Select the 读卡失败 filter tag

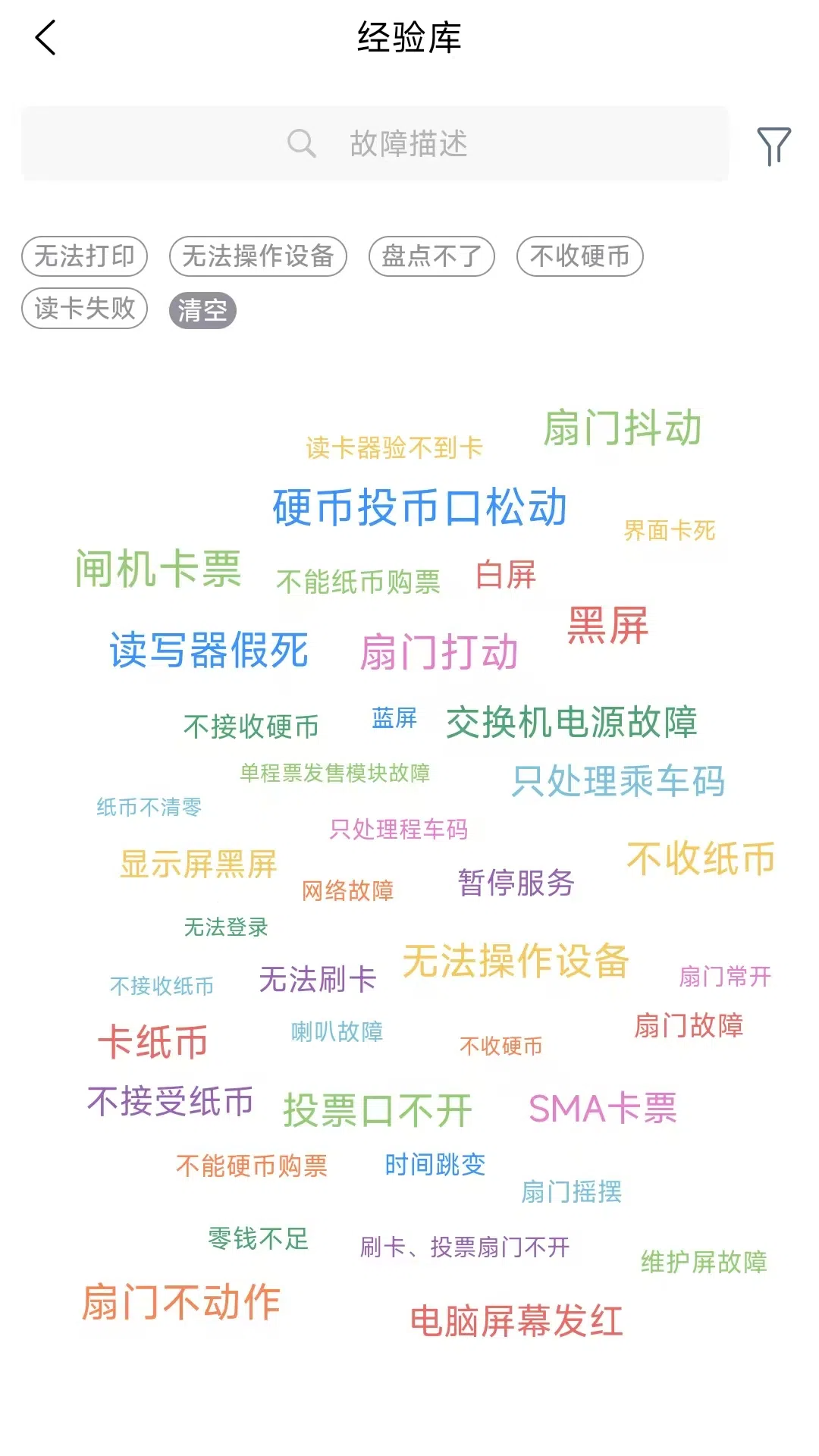pyautogui.click(x=83, y=309)
